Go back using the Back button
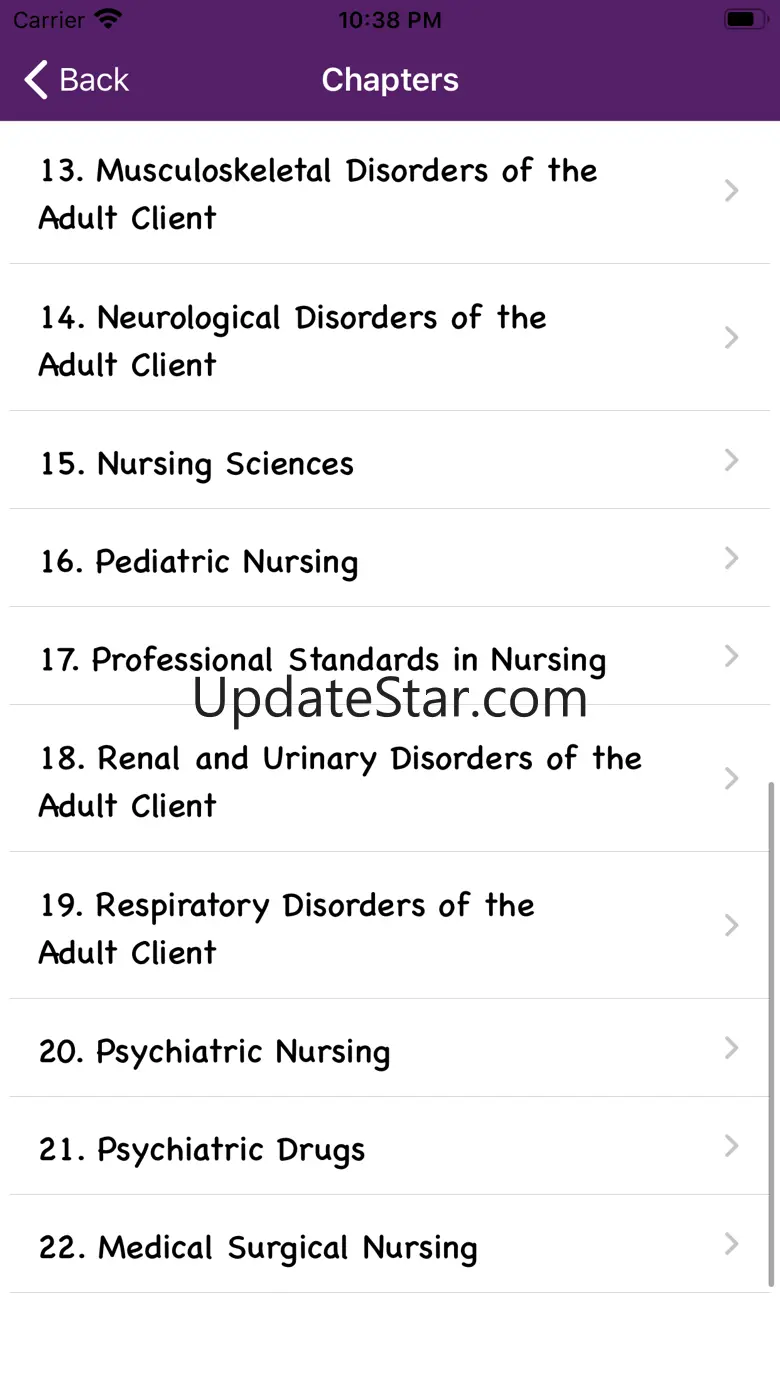The height and width of the screenshot is (1387, 780). pyautogui.click(x=77, y=80)
